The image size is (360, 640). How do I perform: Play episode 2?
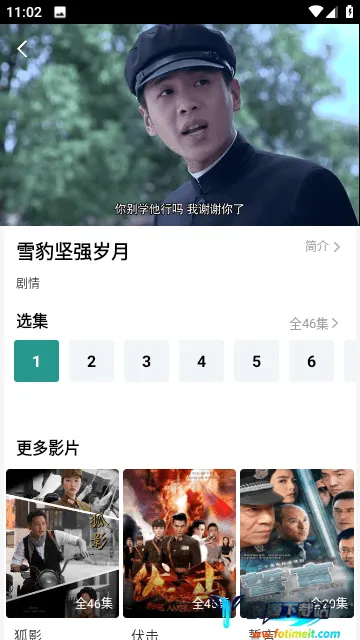tap(91, 361)
